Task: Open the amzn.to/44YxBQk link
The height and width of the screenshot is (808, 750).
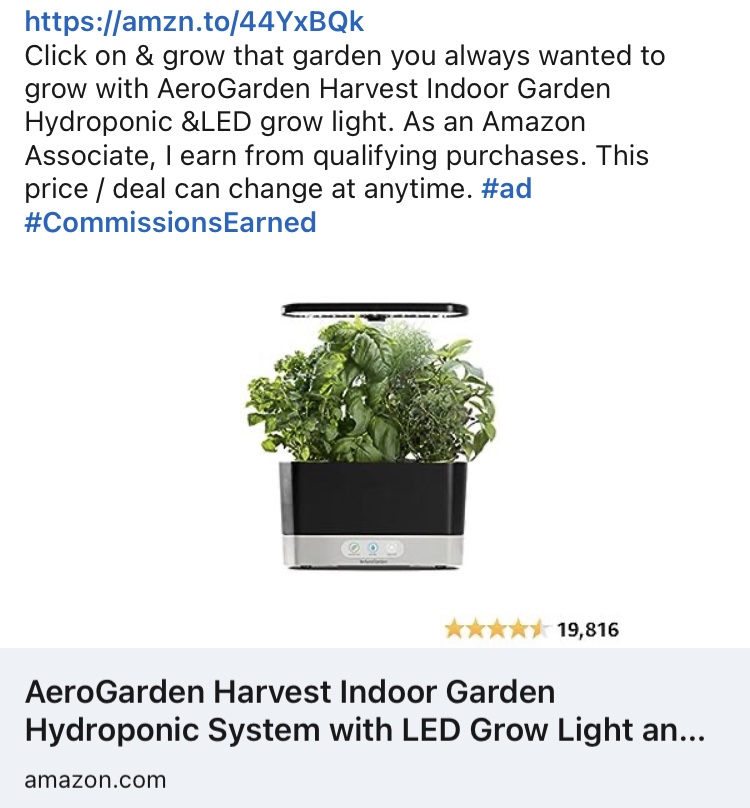Action: (194, 21)
